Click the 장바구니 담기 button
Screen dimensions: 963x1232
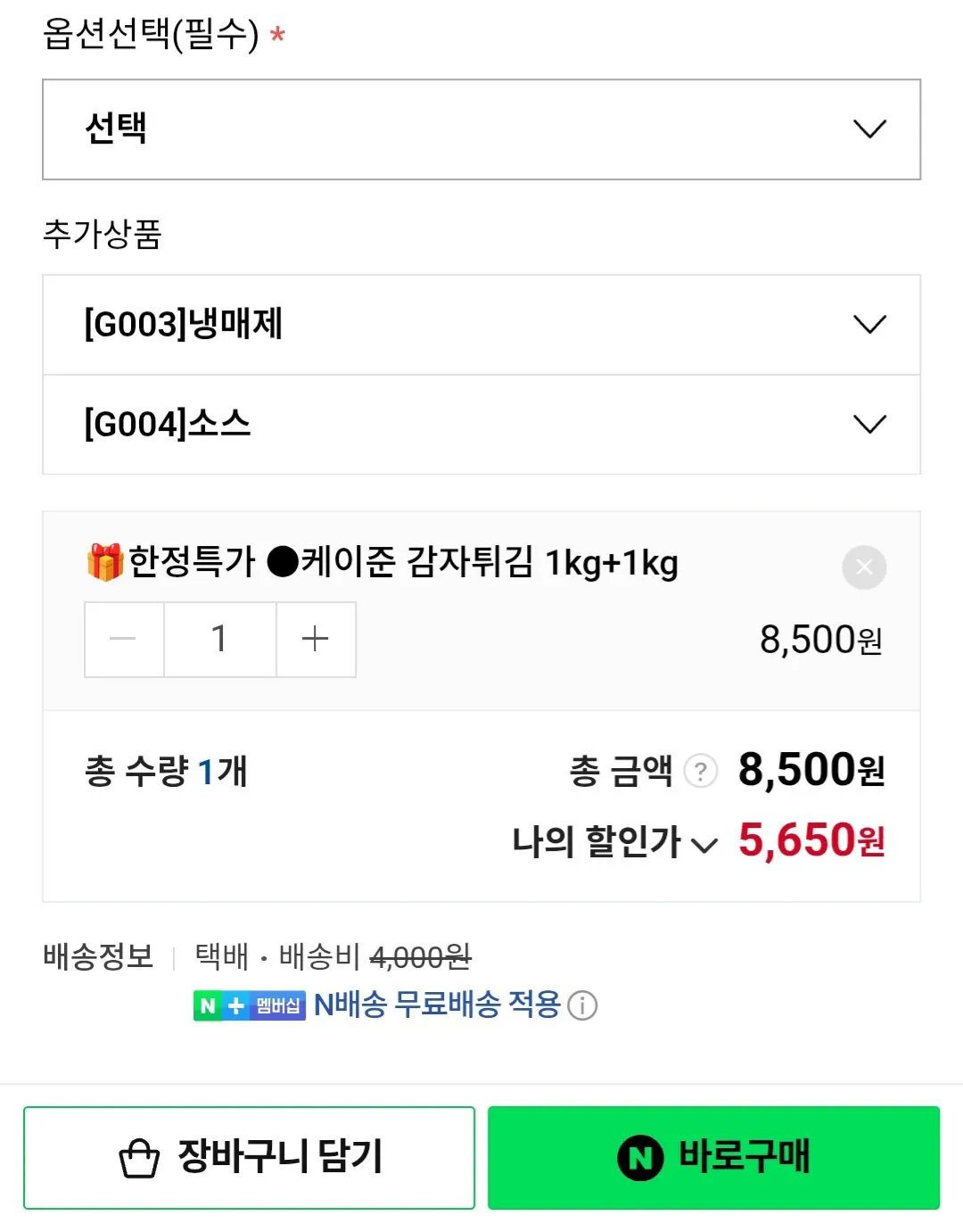(250, 1157)
